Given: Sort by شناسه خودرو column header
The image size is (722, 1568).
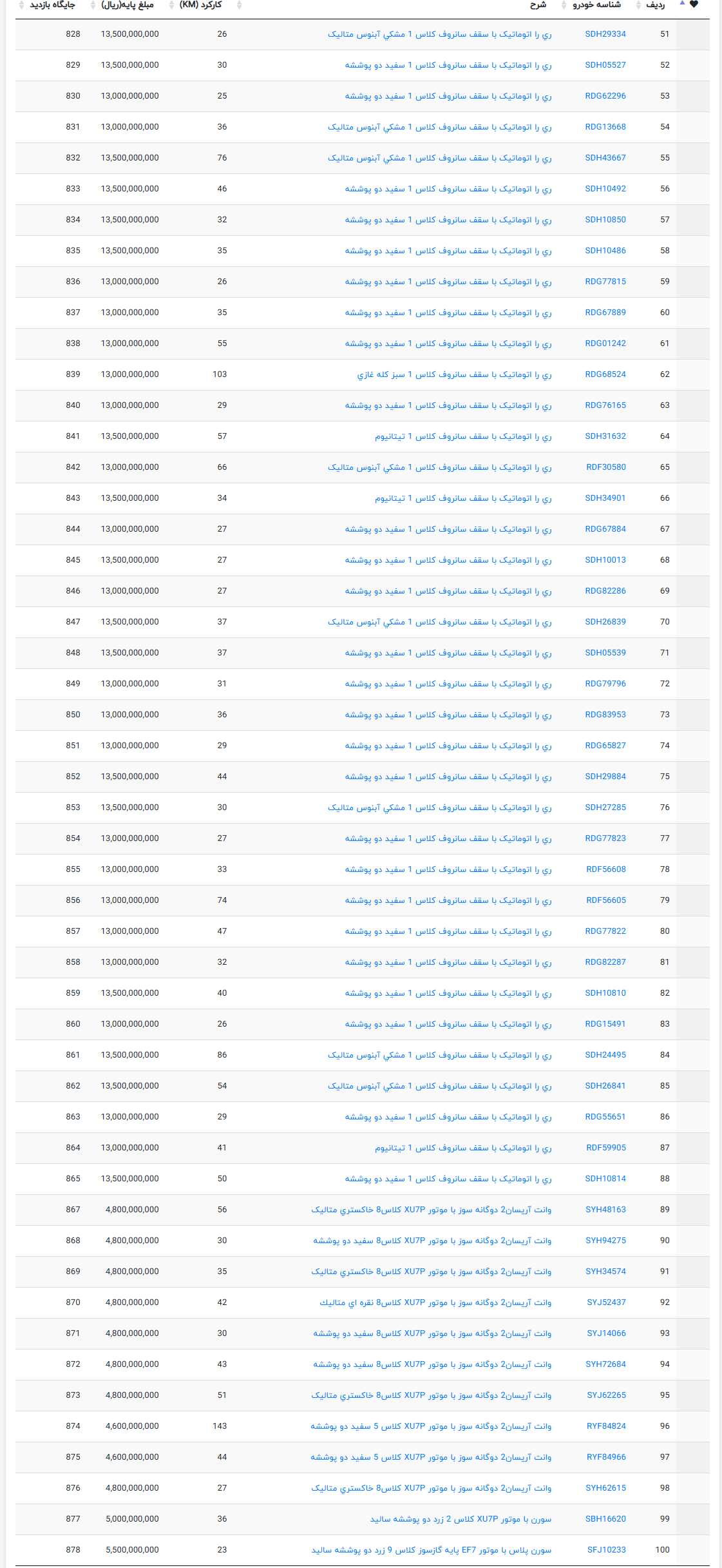Looking at the screenshot, I should pos(596,5).
